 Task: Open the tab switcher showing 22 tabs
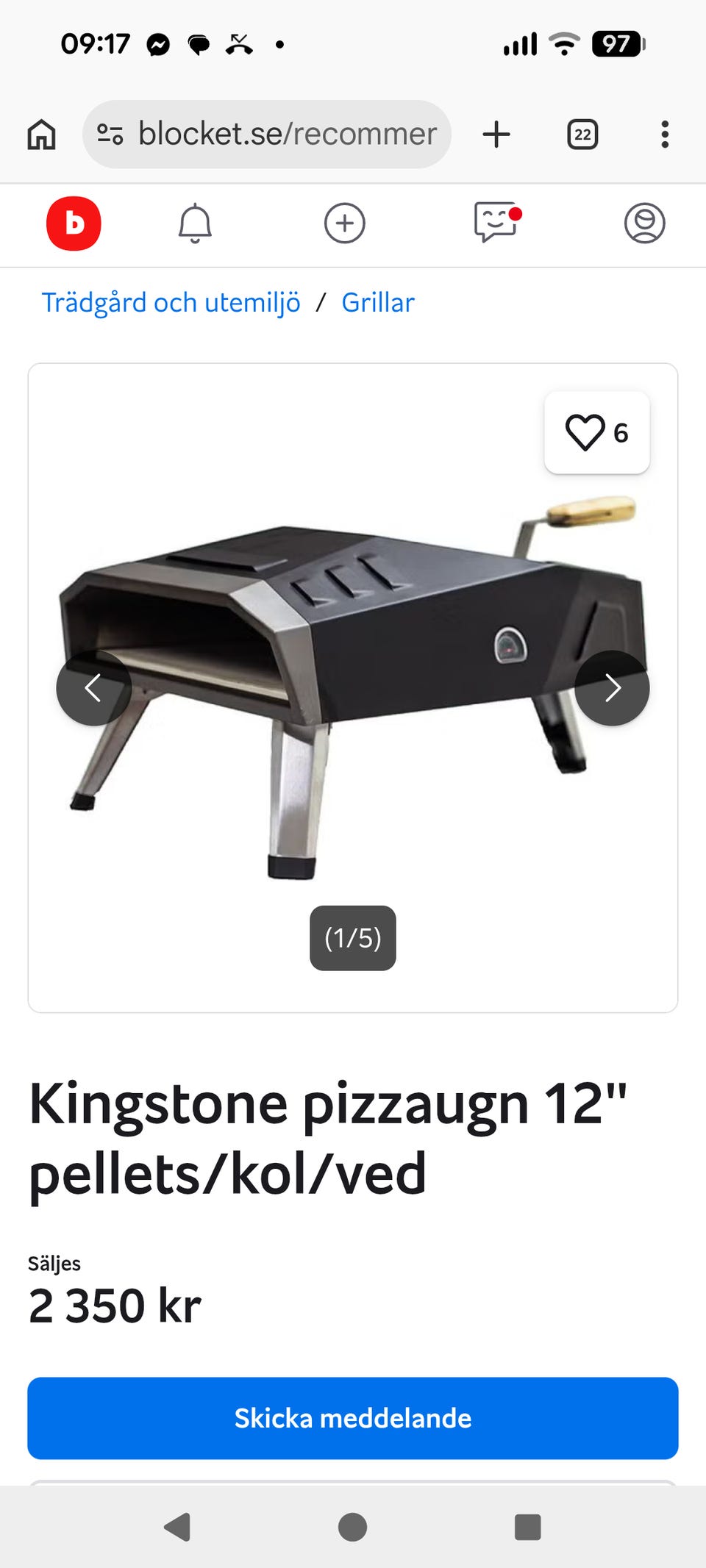[582, 135]
